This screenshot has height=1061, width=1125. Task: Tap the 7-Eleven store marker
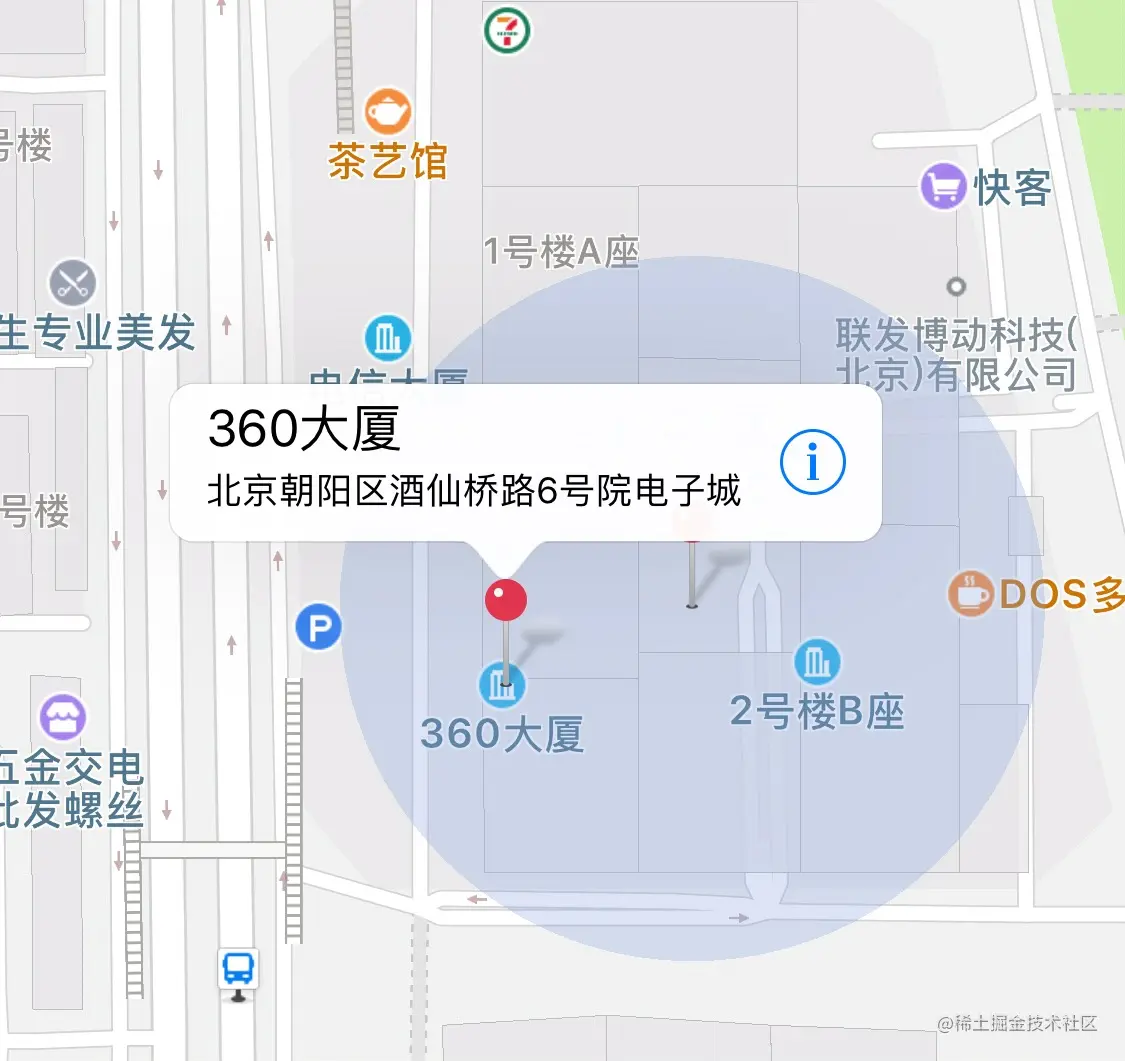pos(507,30)
